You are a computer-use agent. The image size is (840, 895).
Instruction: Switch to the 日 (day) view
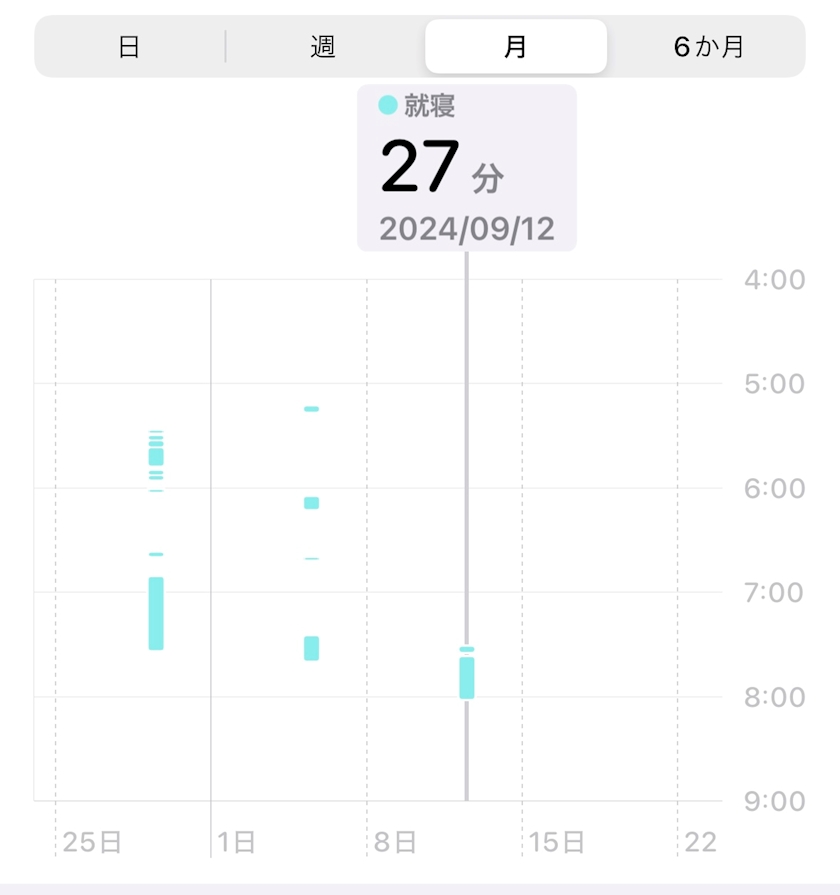click(130, 46)
